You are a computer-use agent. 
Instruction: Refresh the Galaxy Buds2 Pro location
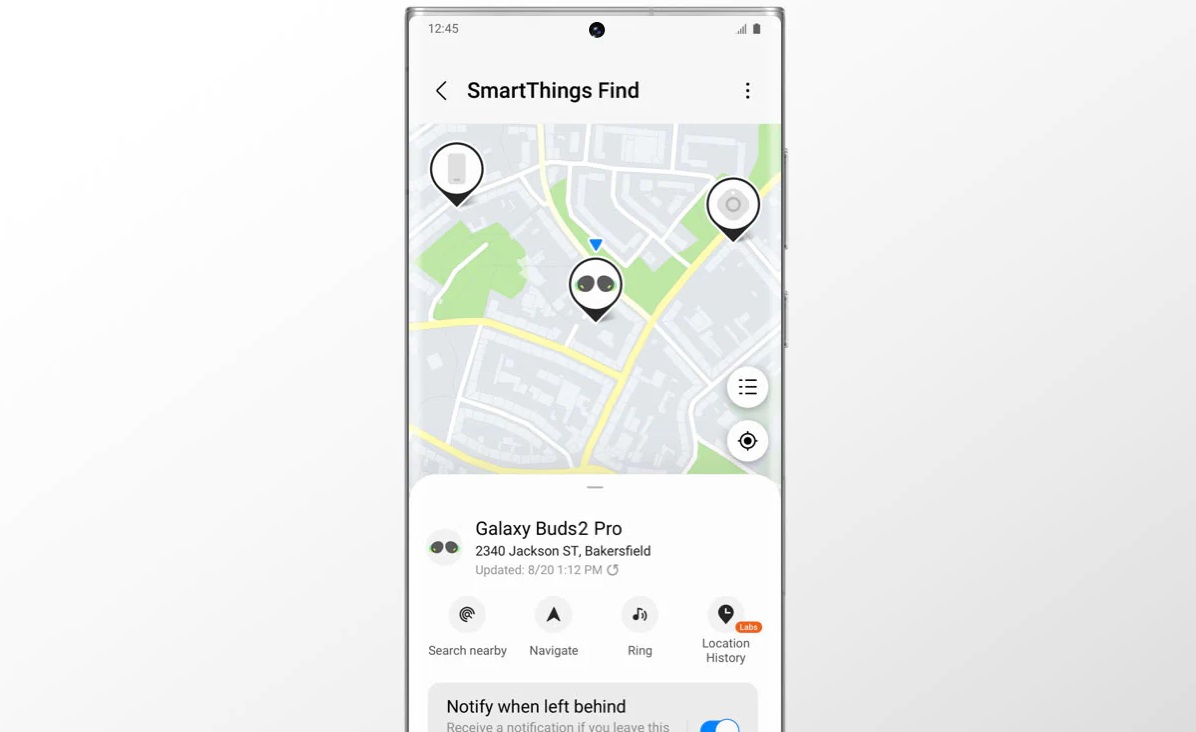[613, 570]
